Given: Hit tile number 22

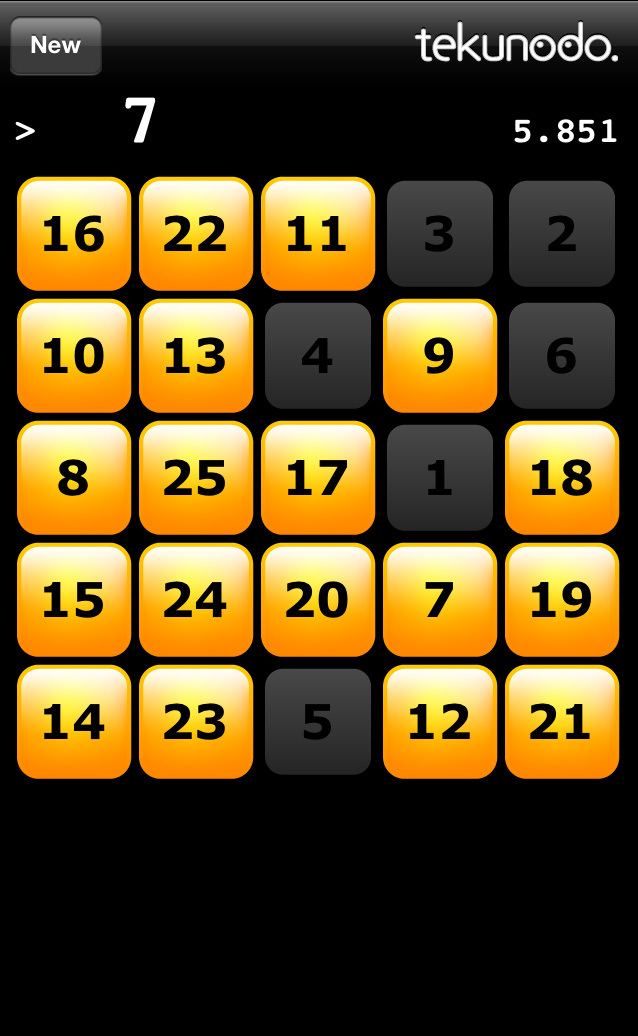Looking at the screenshot, I should click(196, 234).
